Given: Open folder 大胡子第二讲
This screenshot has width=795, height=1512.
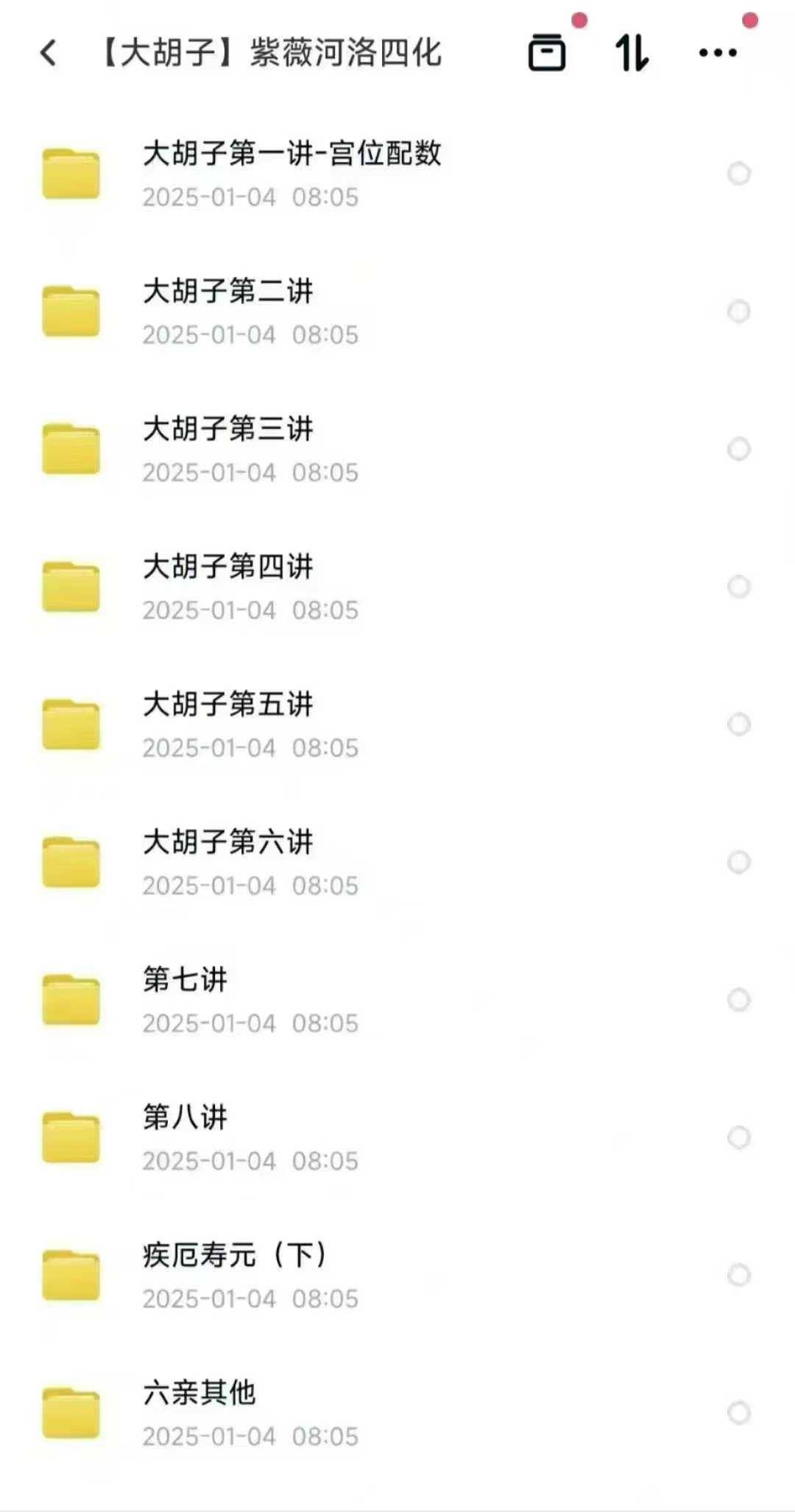Looking at the screenshot, I should pos(228,311).
